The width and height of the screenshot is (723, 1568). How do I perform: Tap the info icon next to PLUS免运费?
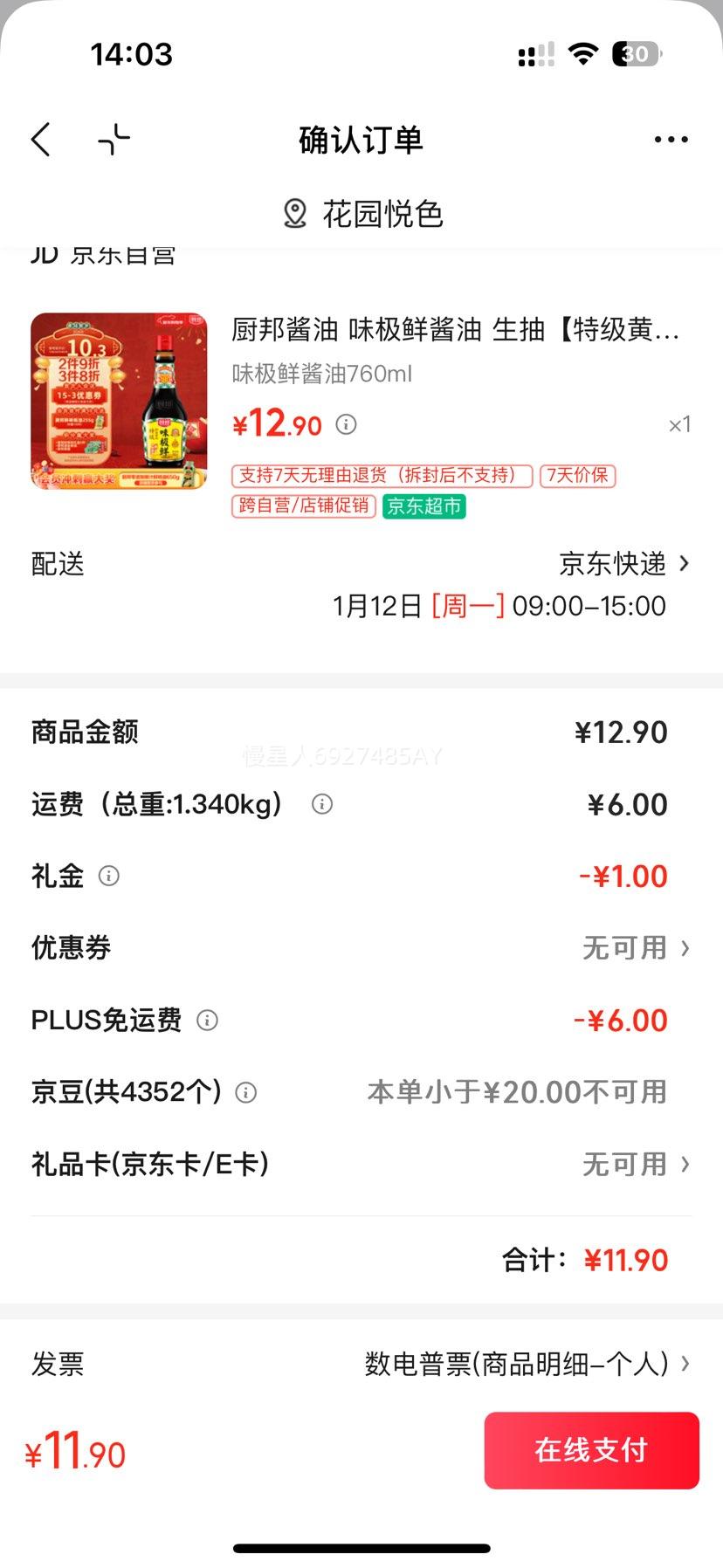206,1021
